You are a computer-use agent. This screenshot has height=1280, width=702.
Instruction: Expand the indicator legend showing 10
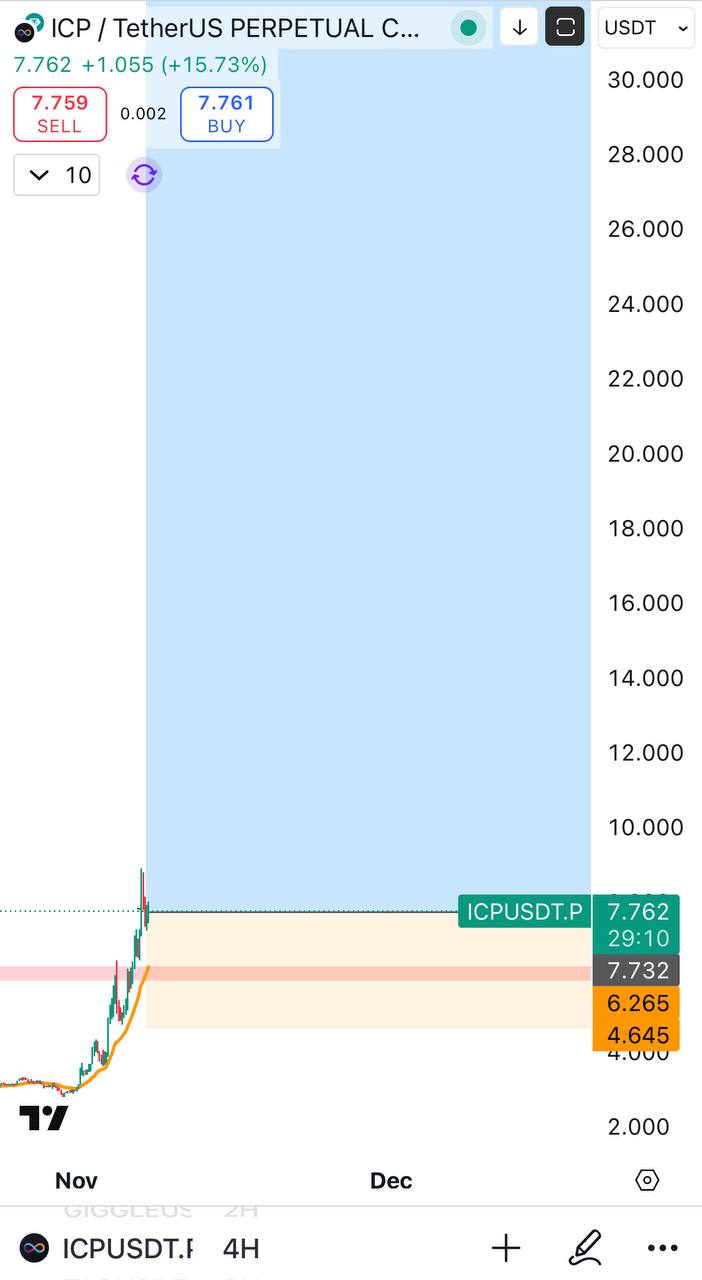pos(56,175)
